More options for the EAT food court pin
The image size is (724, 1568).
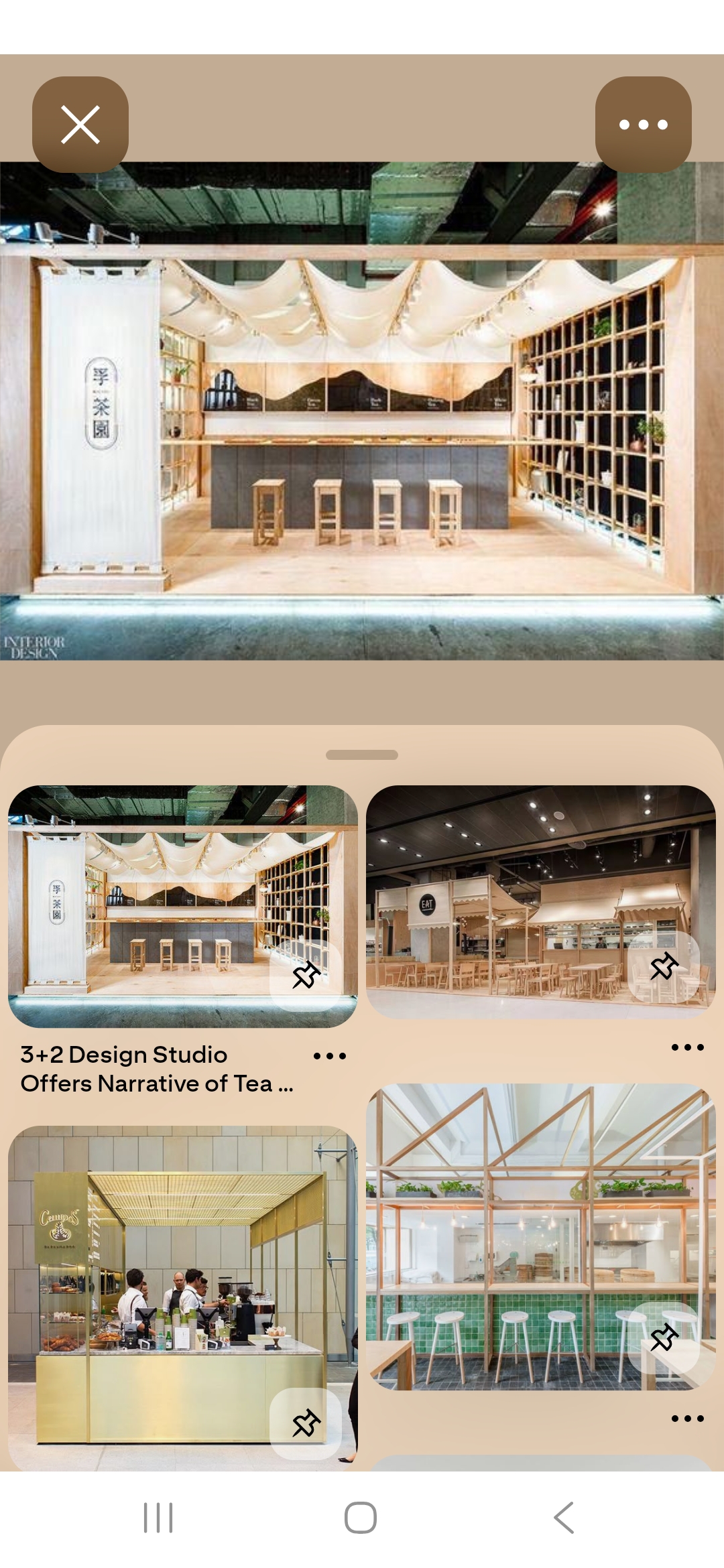coord(687,1047)
